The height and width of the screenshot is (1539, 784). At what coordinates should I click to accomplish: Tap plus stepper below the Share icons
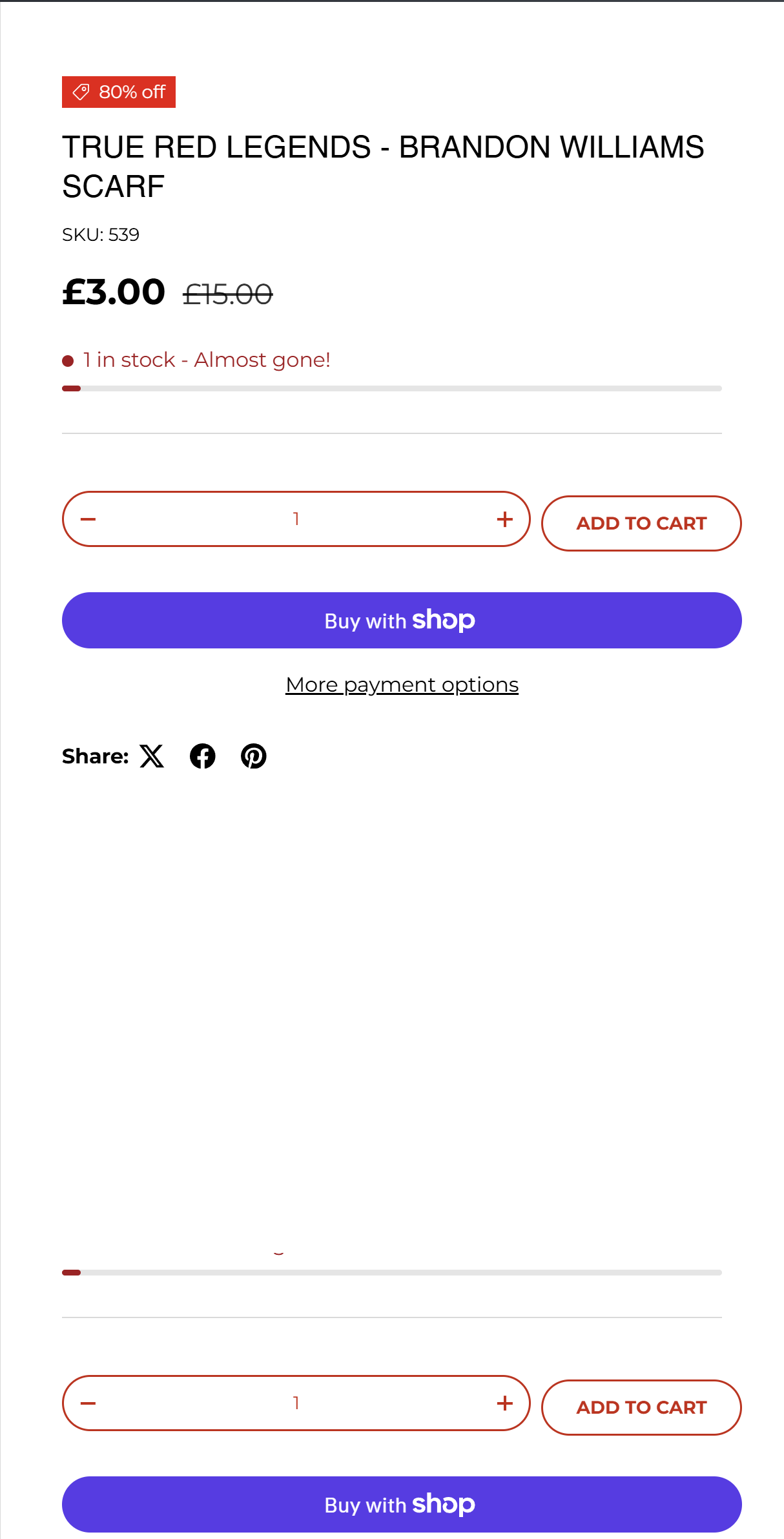(504, 1403)
